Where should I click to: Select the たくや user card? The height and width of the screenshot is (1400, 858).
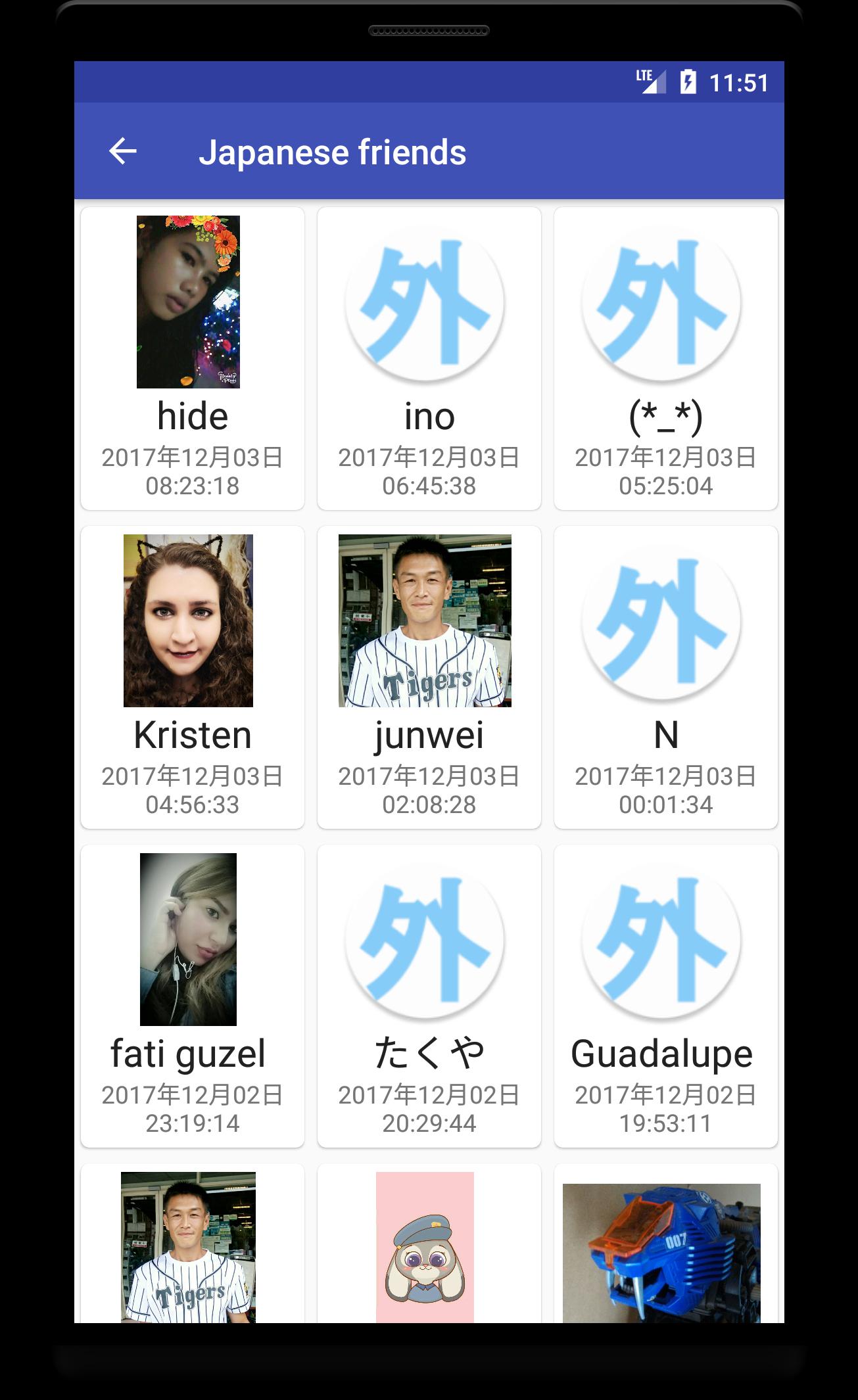(429, 996)
